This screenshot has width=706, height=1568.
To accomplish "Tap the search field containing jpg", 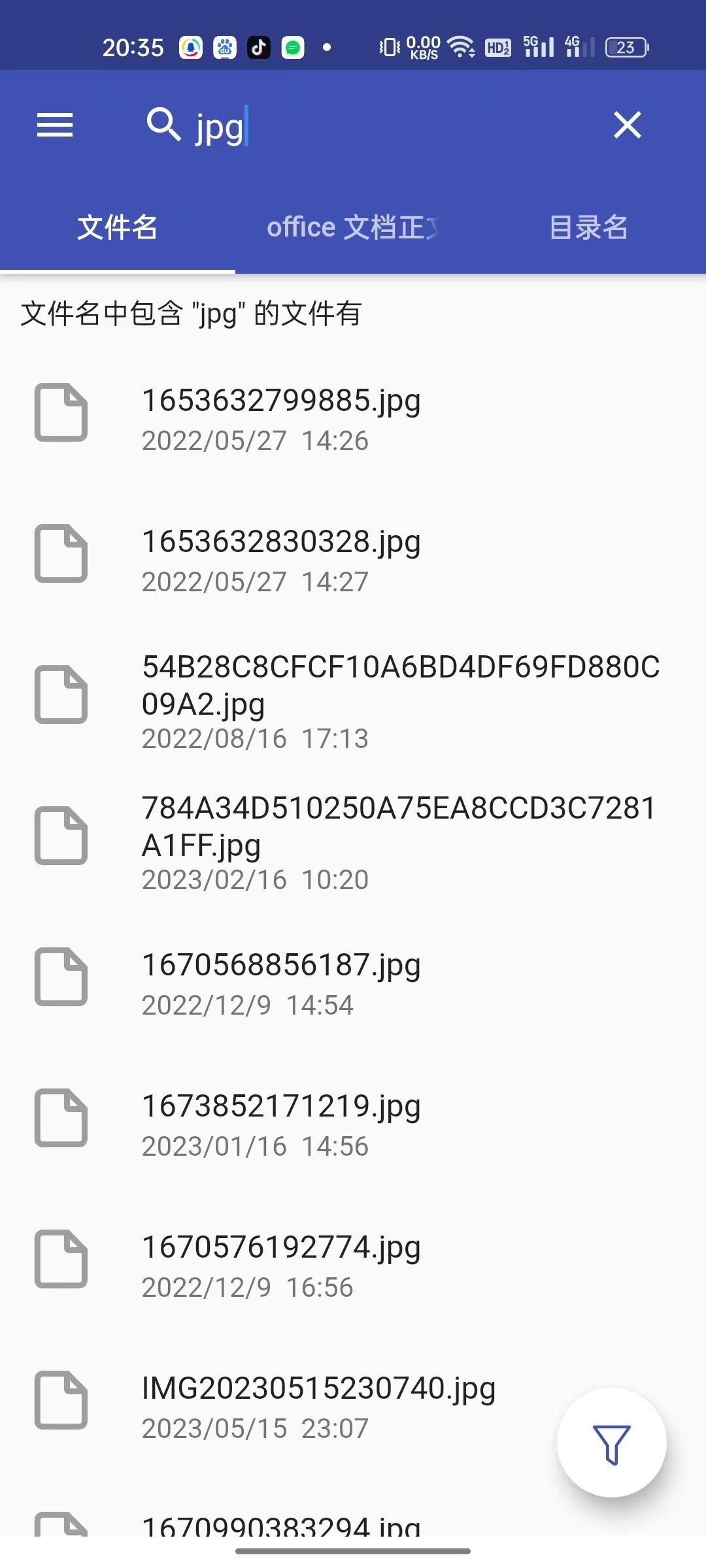I will (366, 125).
